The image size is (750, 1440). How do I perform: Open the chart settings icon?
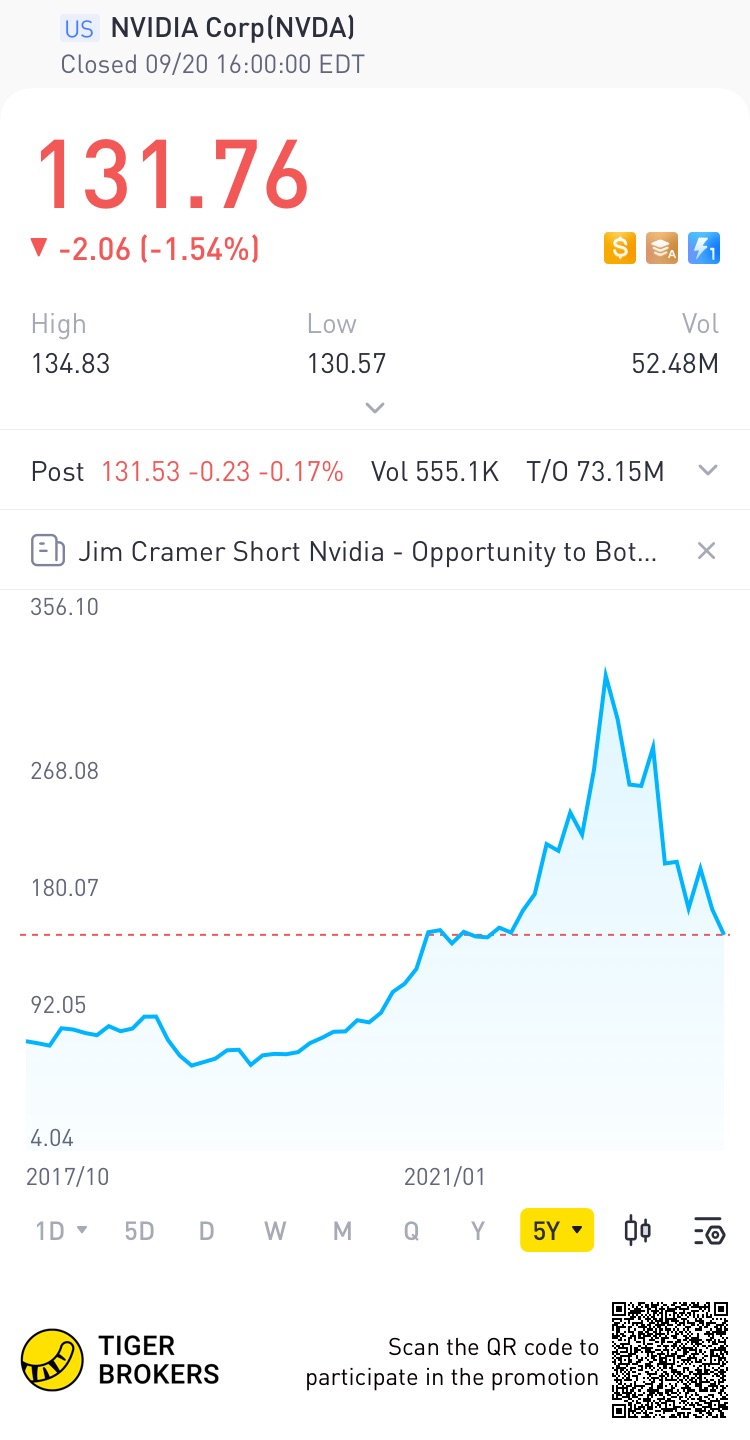pyautogui.click(x=708, y=1230)
